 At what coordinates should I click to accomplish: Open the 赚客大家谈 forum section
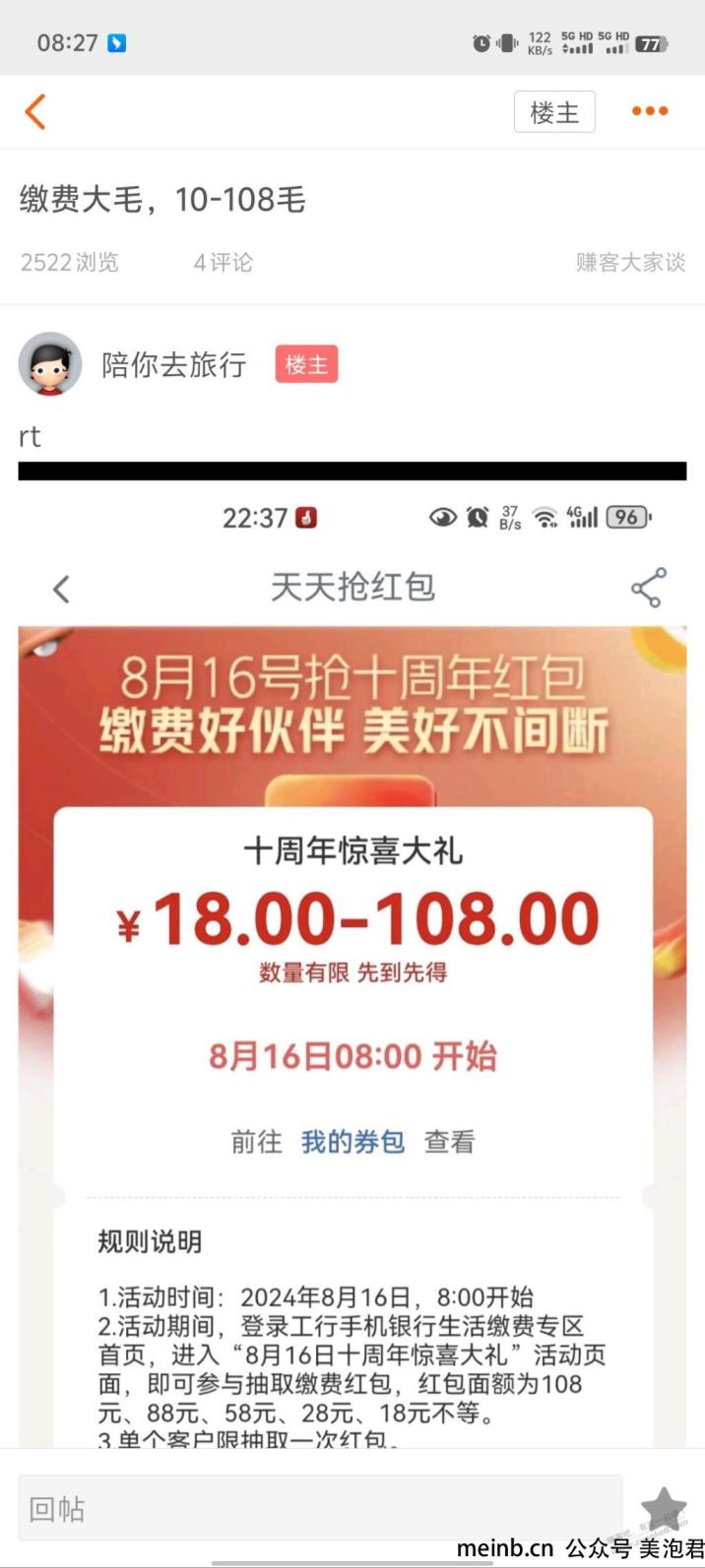pos(630,262)
